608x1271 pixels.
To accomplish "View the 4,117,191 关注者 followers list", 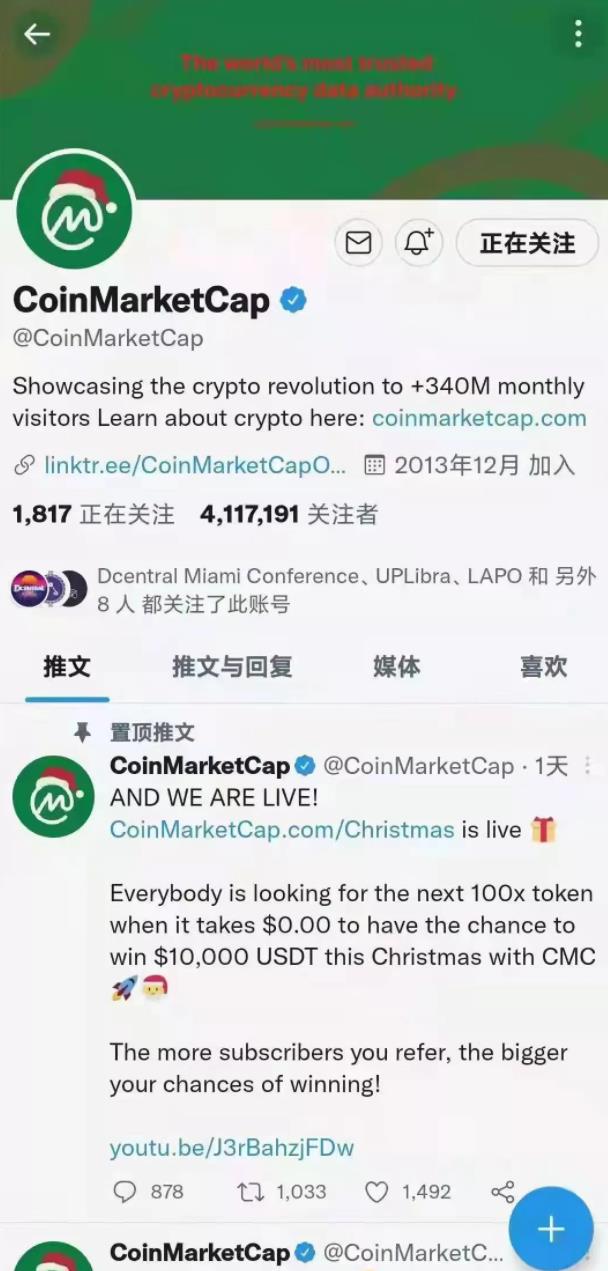I will click(x=289, y=515).
